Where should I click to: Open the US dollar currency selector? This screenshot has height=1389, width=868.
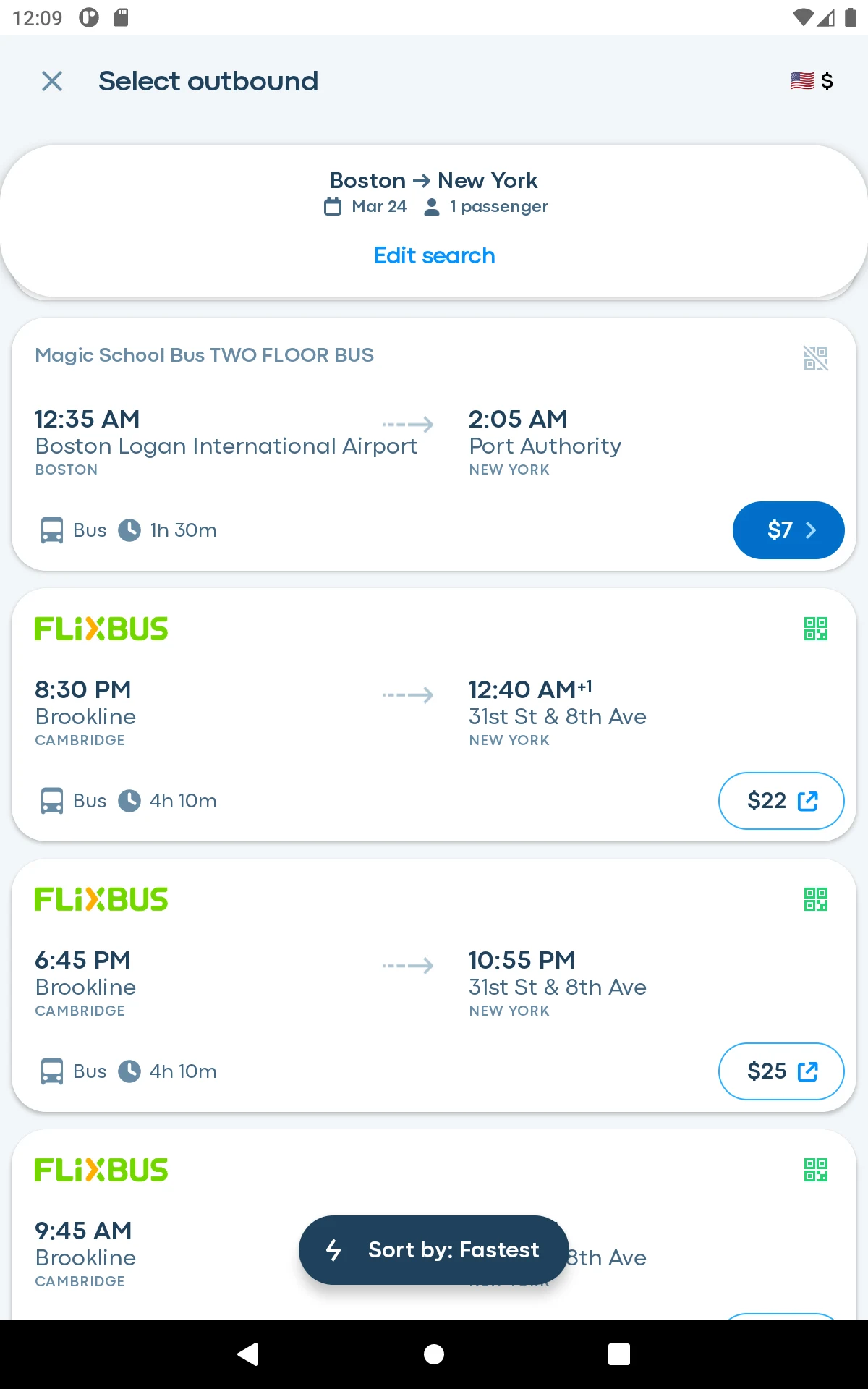(812, 81)
